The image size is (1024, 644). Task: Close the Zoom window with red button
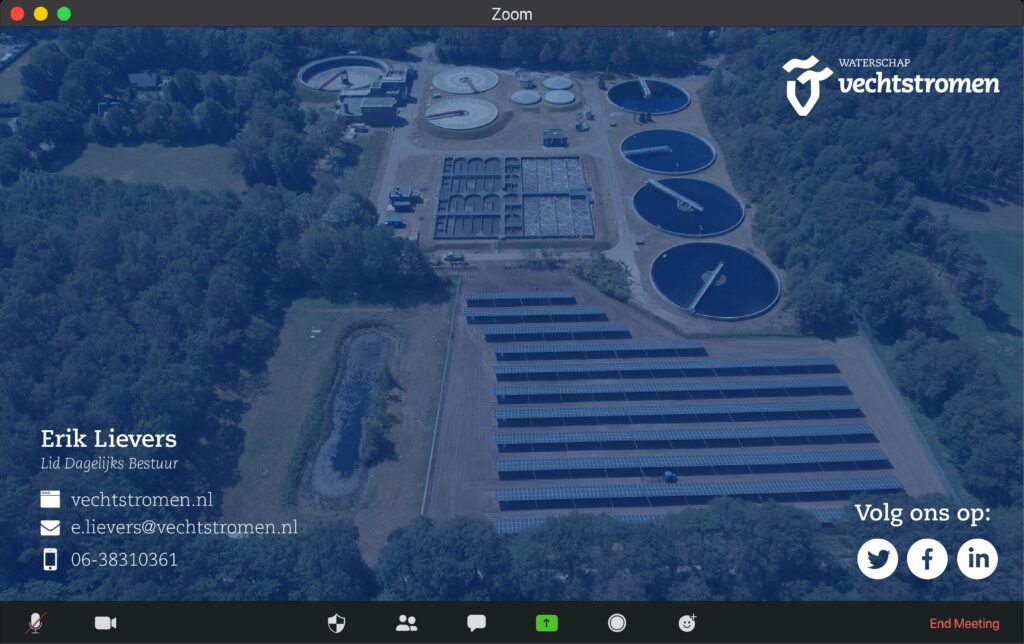pyautogui.click(x=17, y=14)
